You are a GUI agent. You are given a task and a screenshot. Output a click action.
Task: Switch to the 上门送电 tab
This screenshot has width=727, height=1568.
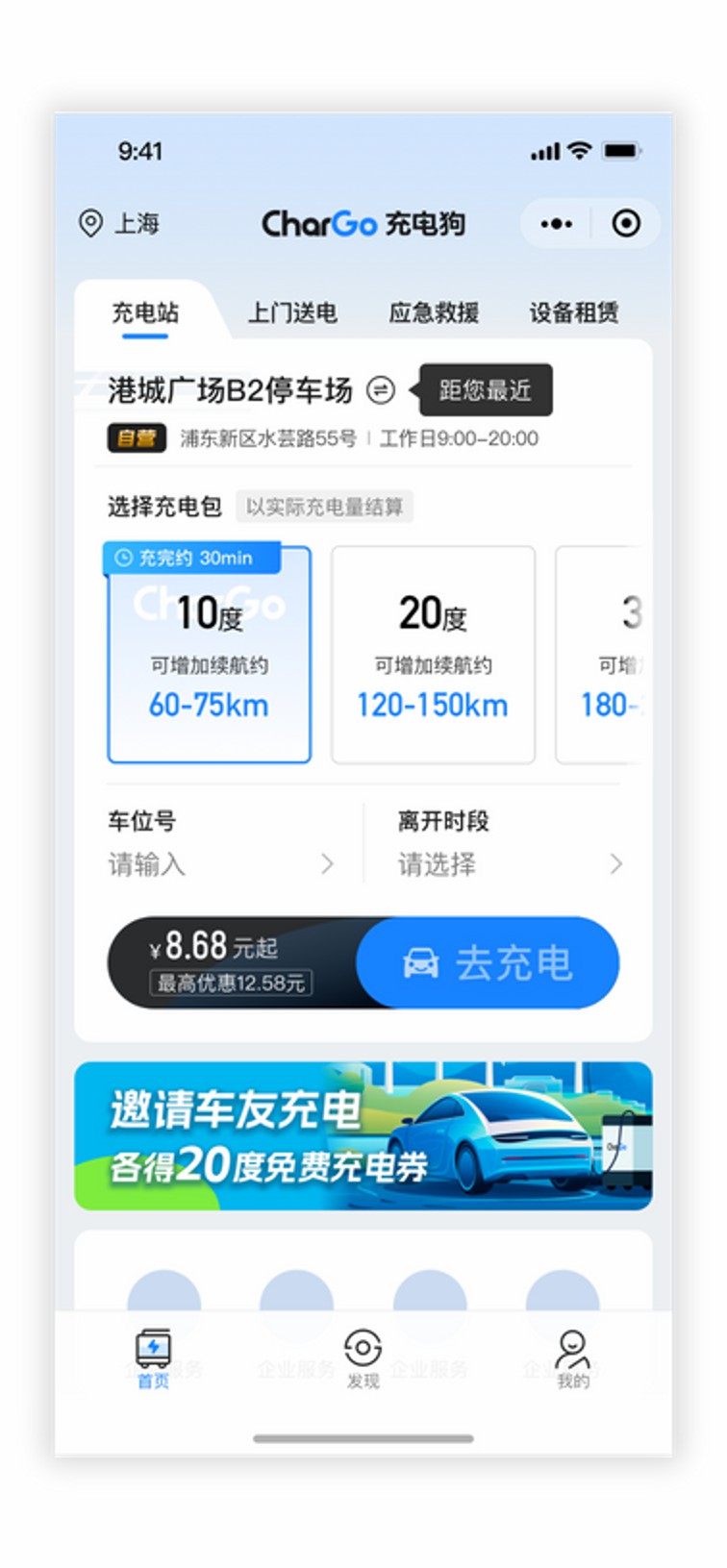click(x=292, y=312)
